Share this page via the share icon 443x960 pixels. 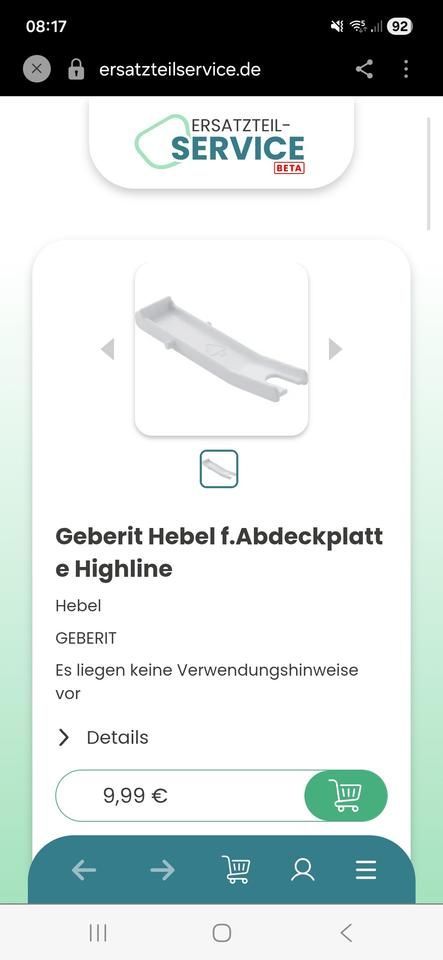[364, 69]
